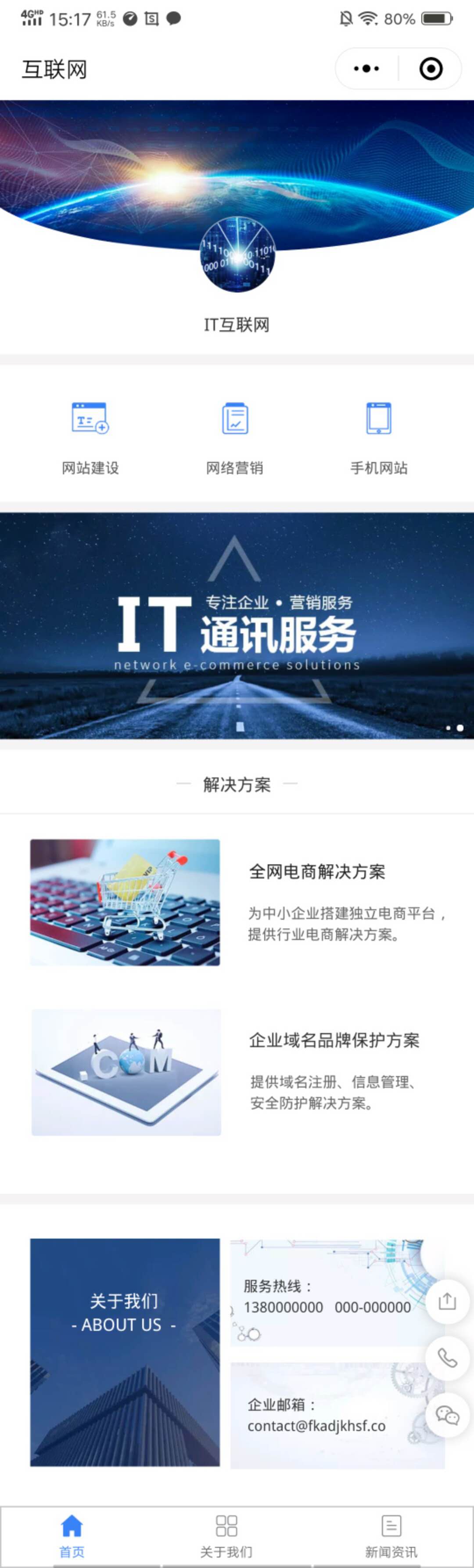Open the mini program more options menu
474x1568 pixels.
(366, 69)
